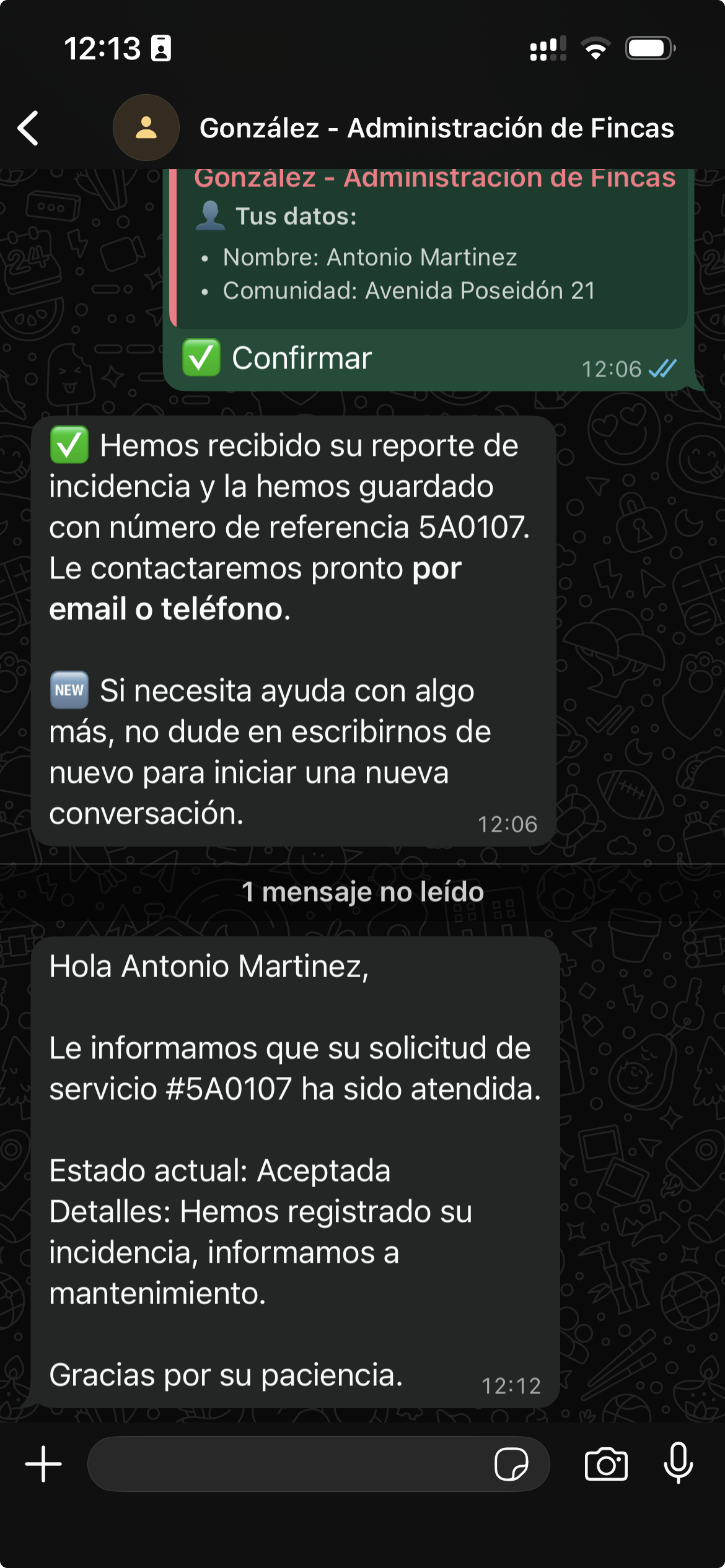The image size is (725, 1568).
Task: Tap the back chevron to leave chat
Action: (28, 127)
